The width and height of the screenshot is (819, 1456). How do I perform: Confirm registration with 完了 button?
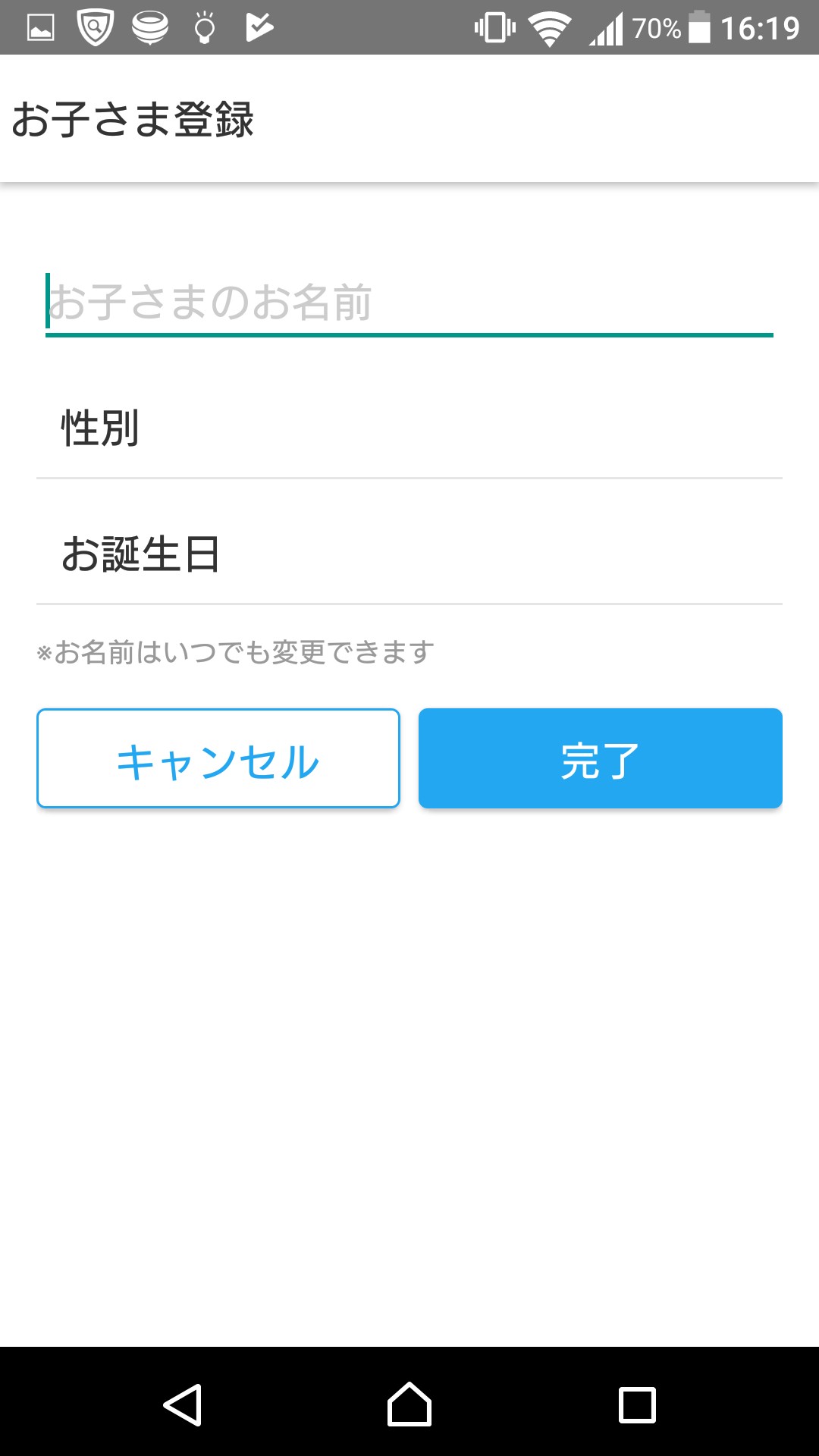(601, 758)
